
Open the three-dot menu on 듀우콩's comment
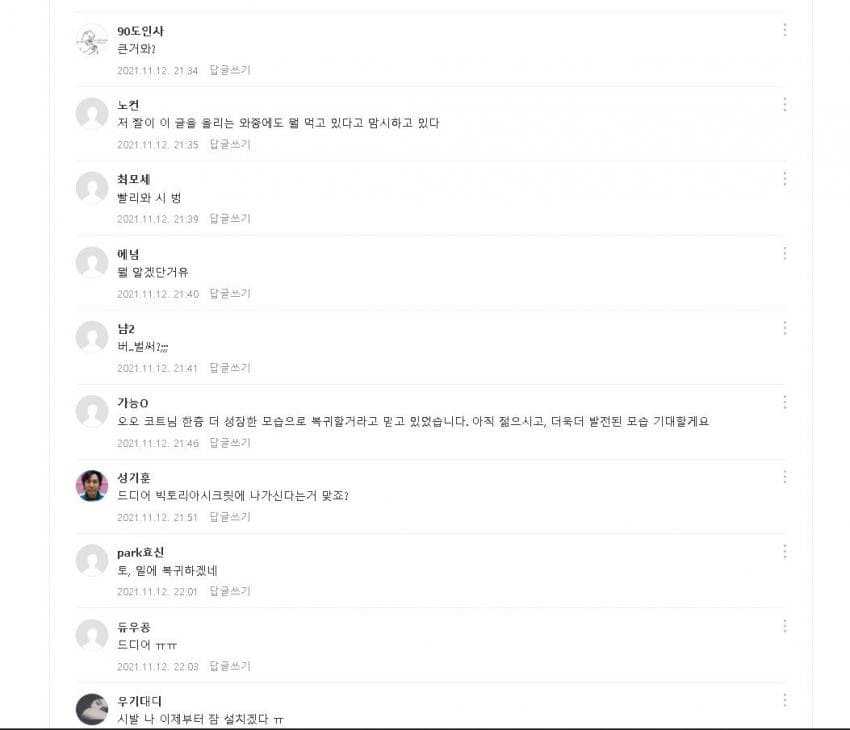coord(784,626)
